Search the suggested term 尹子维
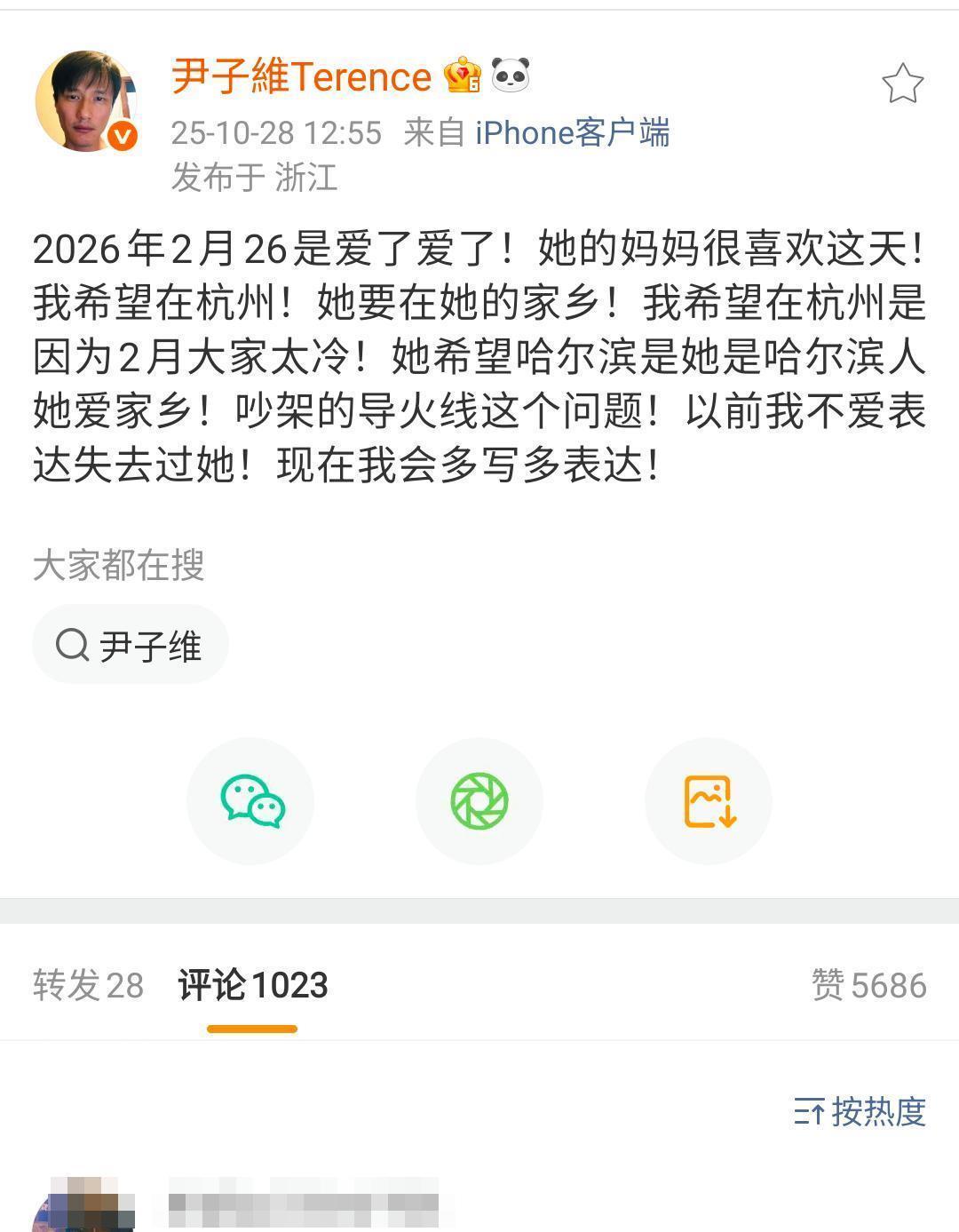Viewport: 959px width, 1232px height. tap(131, 646)
